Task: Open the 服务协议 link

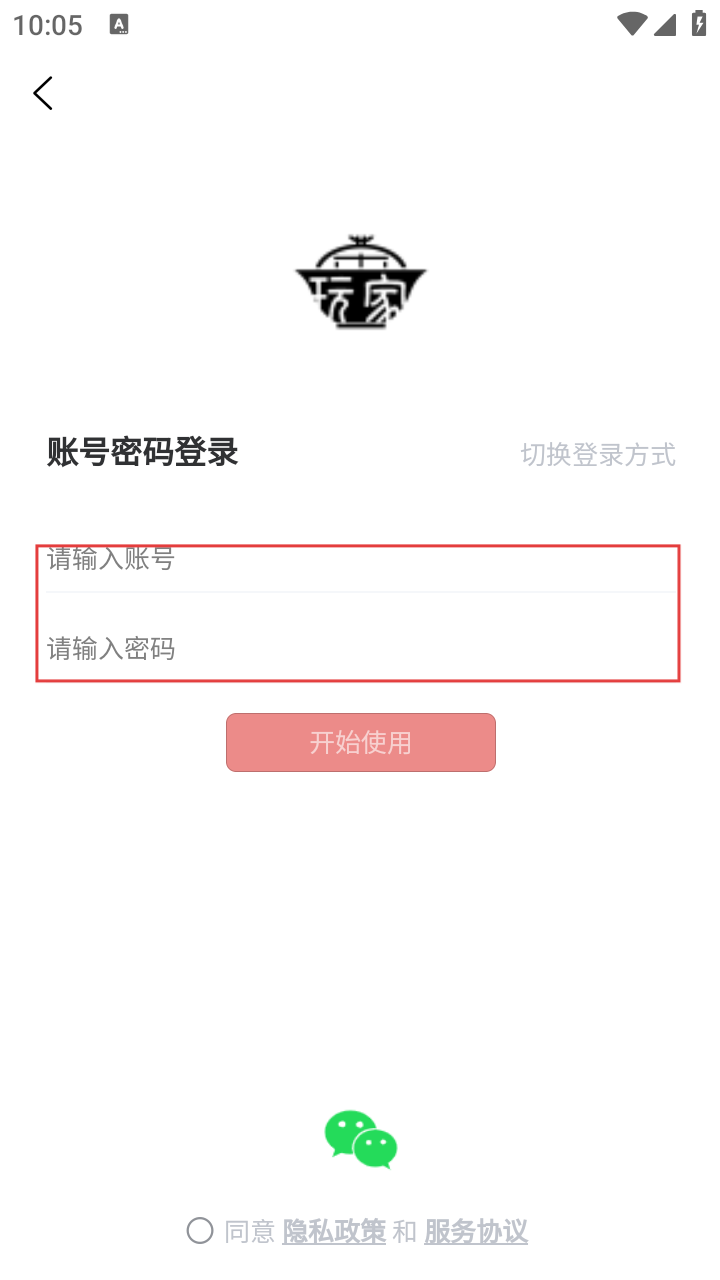Action: pos(476,1231)
